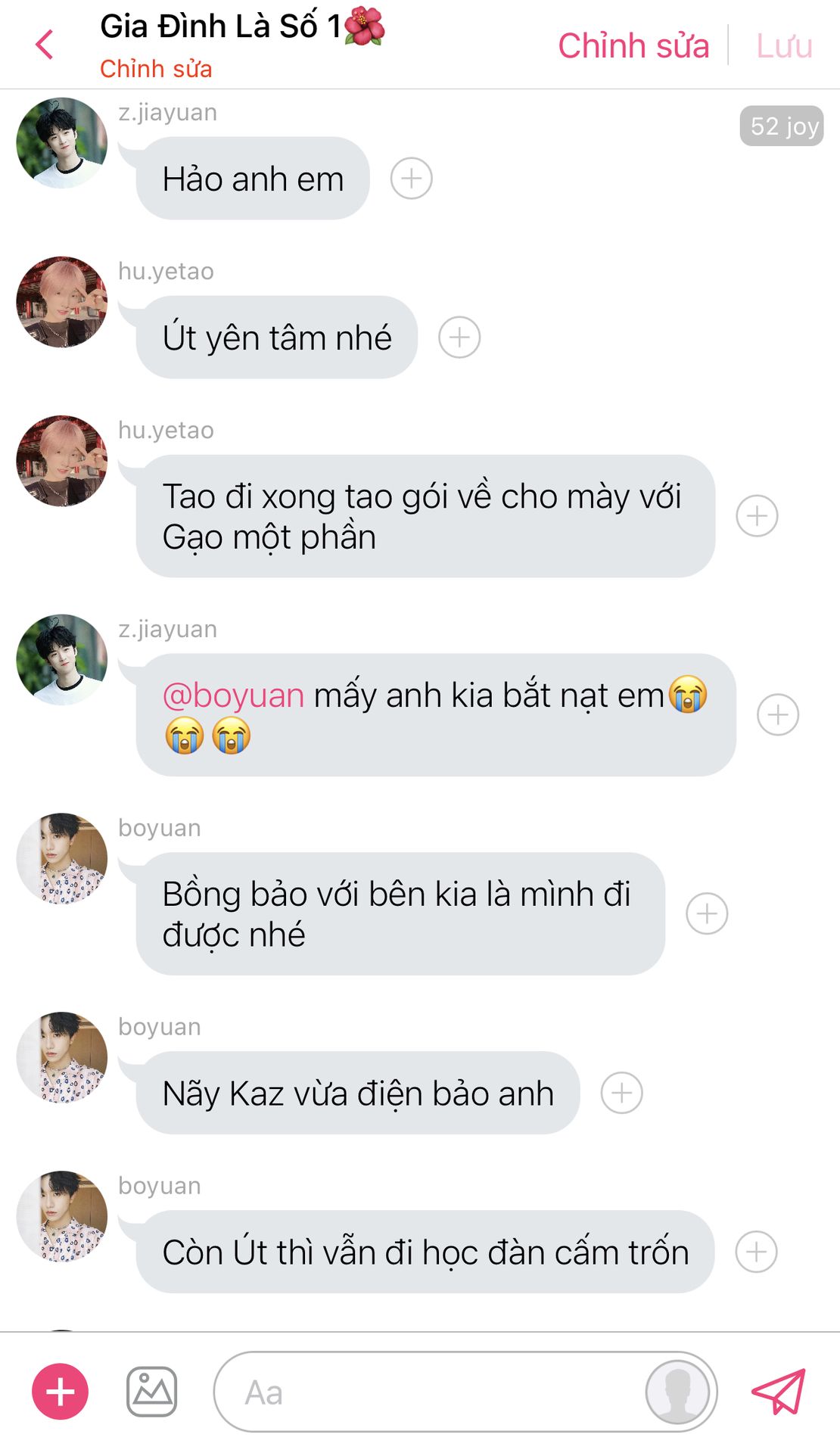Save with the Lưu button
The width and height of the screenshot is (840, 1453).
pyautogui.click(x=784, y=45)
